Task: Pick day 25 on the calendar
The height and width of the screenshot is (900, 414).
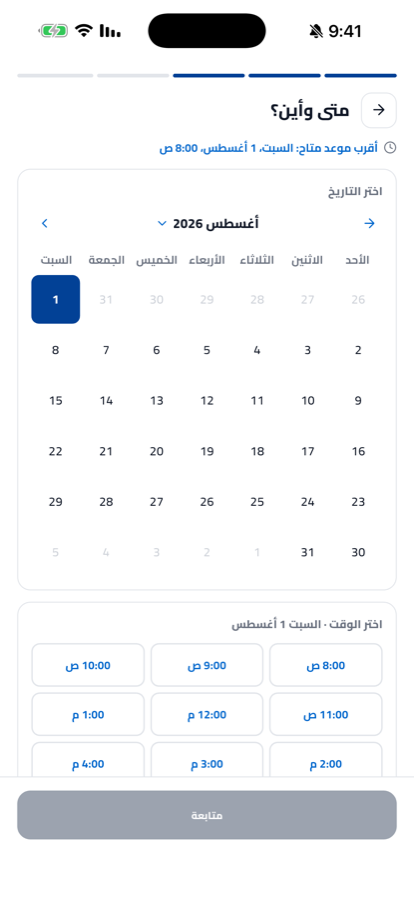Action: (x=257, y=502)
